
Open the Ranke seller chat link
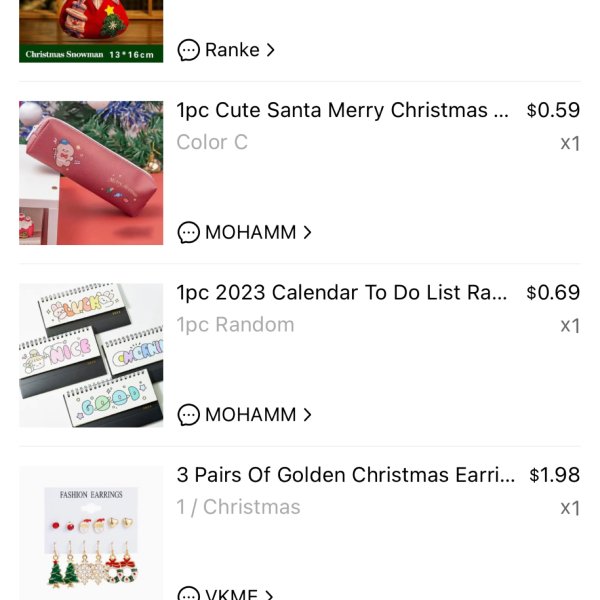pyautogui.click(x=226, y=50)
